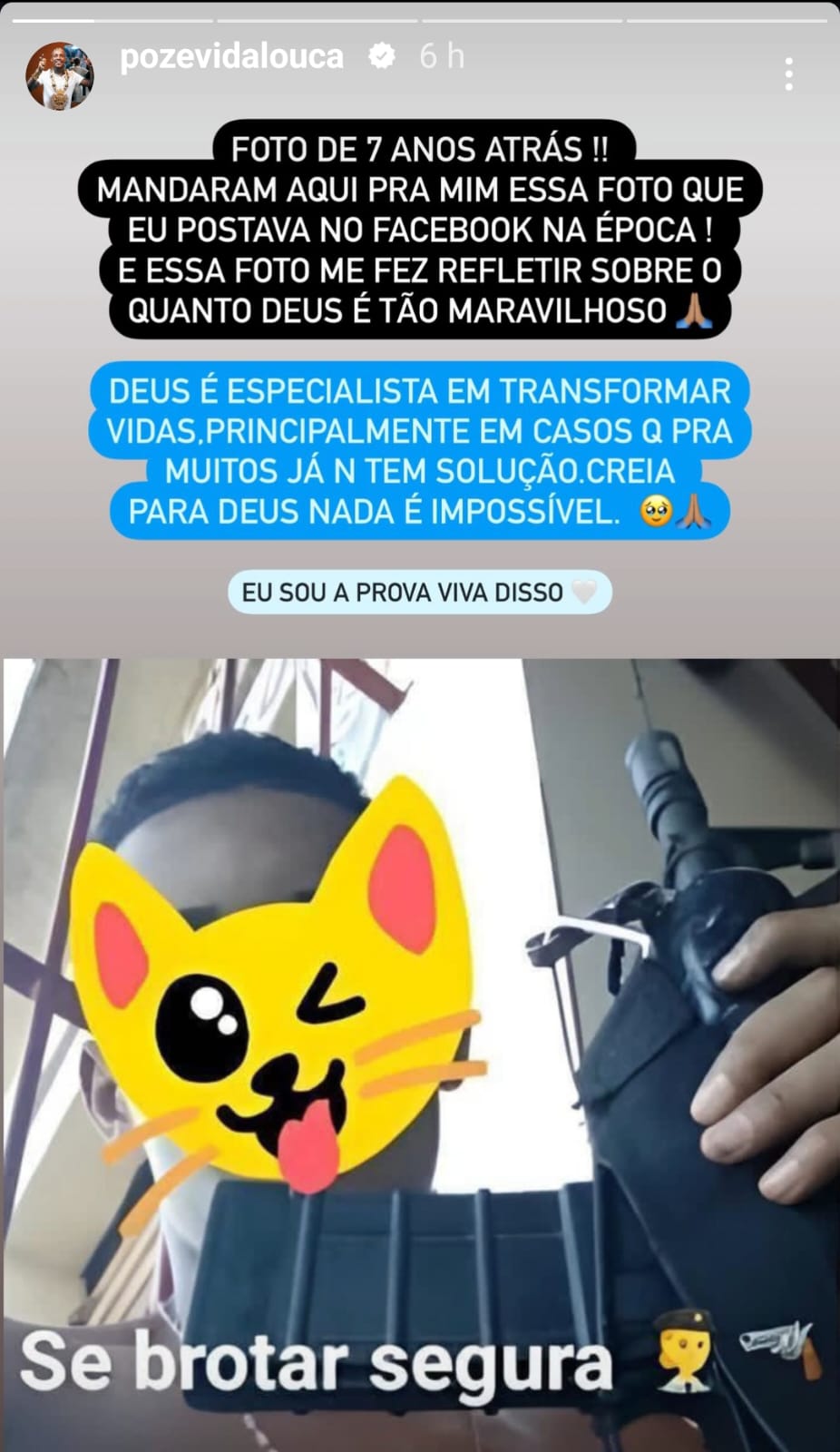
Task: Tap the blue DEUS É ESPECIALISTA text sticker
Action: pos(419,449)
